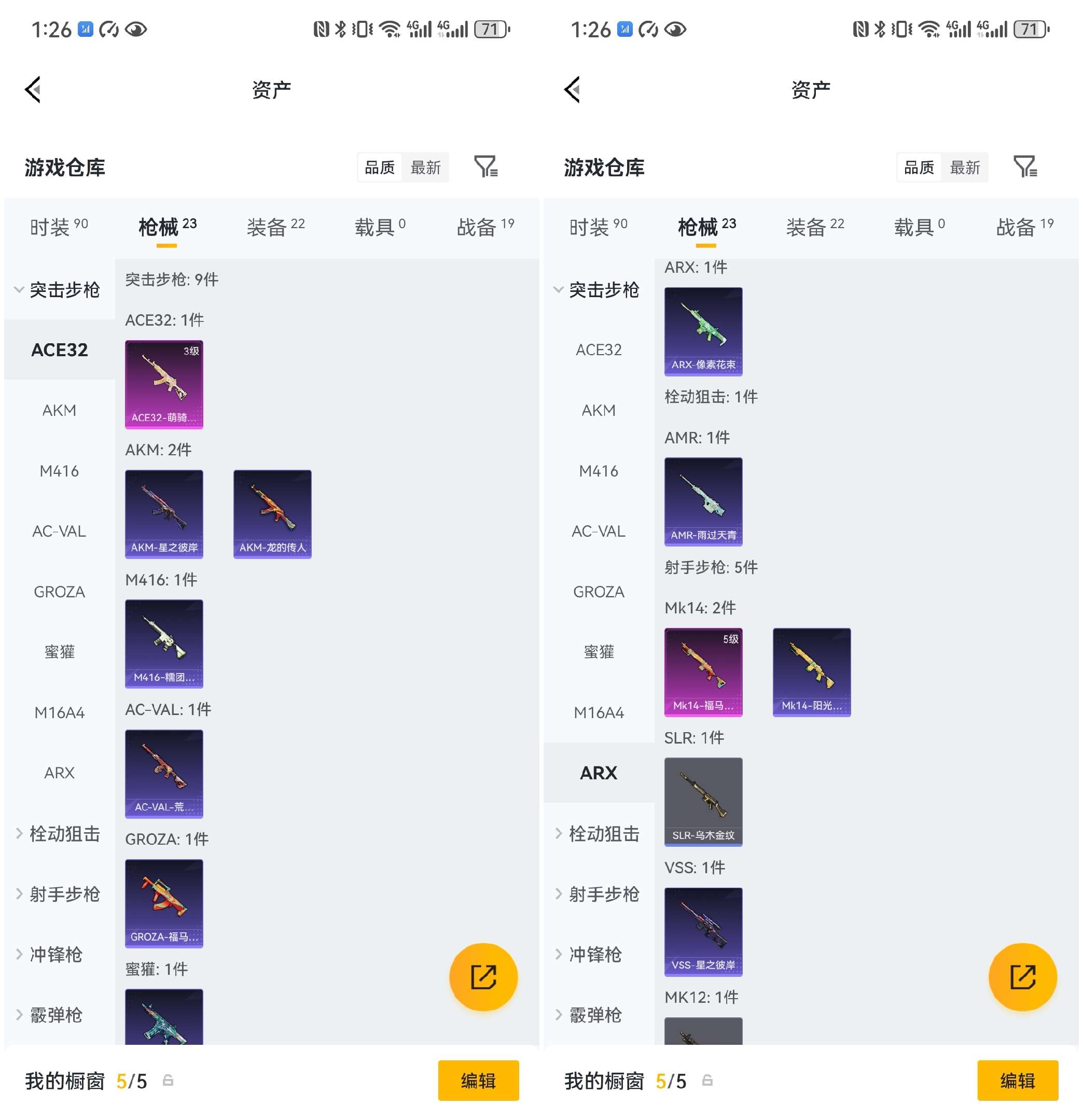Select ARX in the right sidebar
The height and width of the screenshot is (1120, 1083).
point(599,773)
